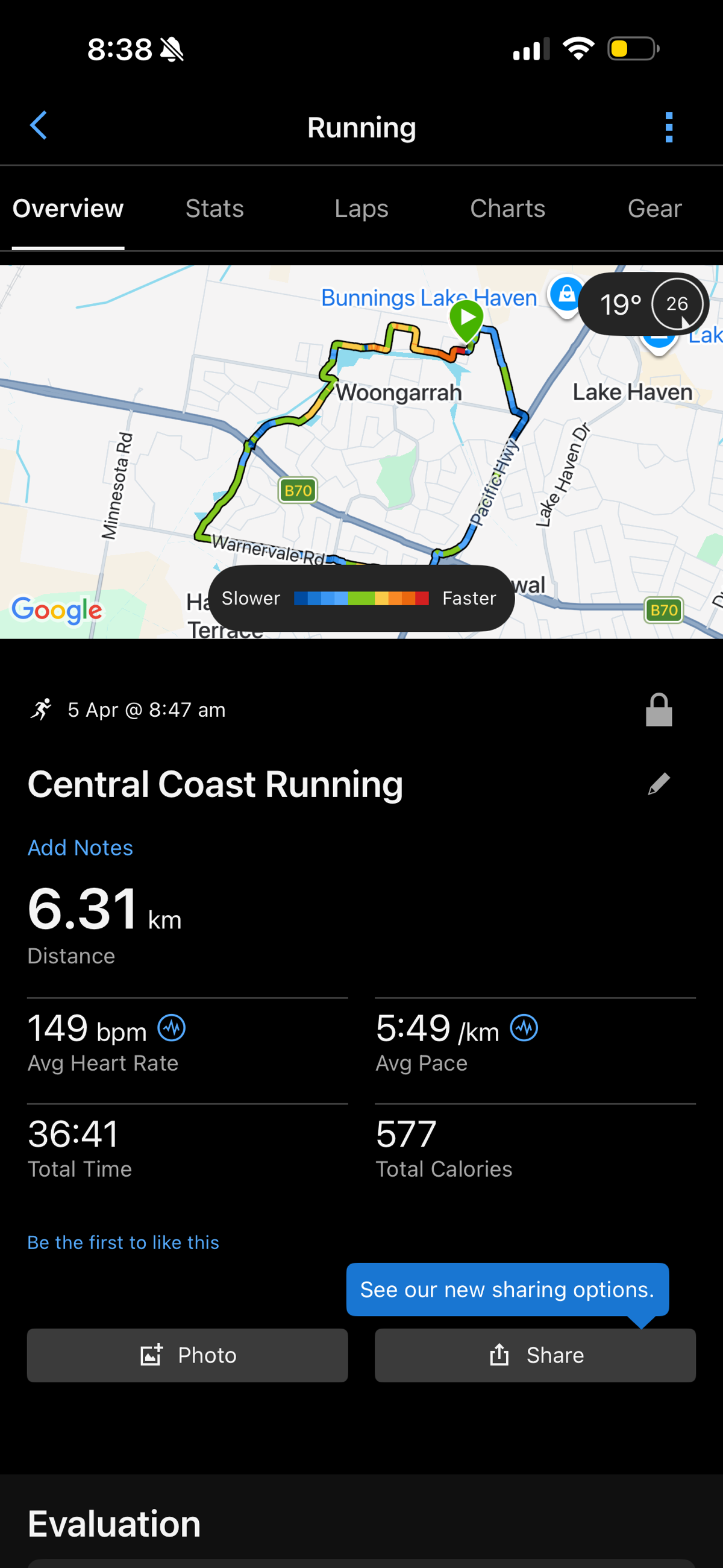Go back using the top-left arrow

(x=39, y=126)
